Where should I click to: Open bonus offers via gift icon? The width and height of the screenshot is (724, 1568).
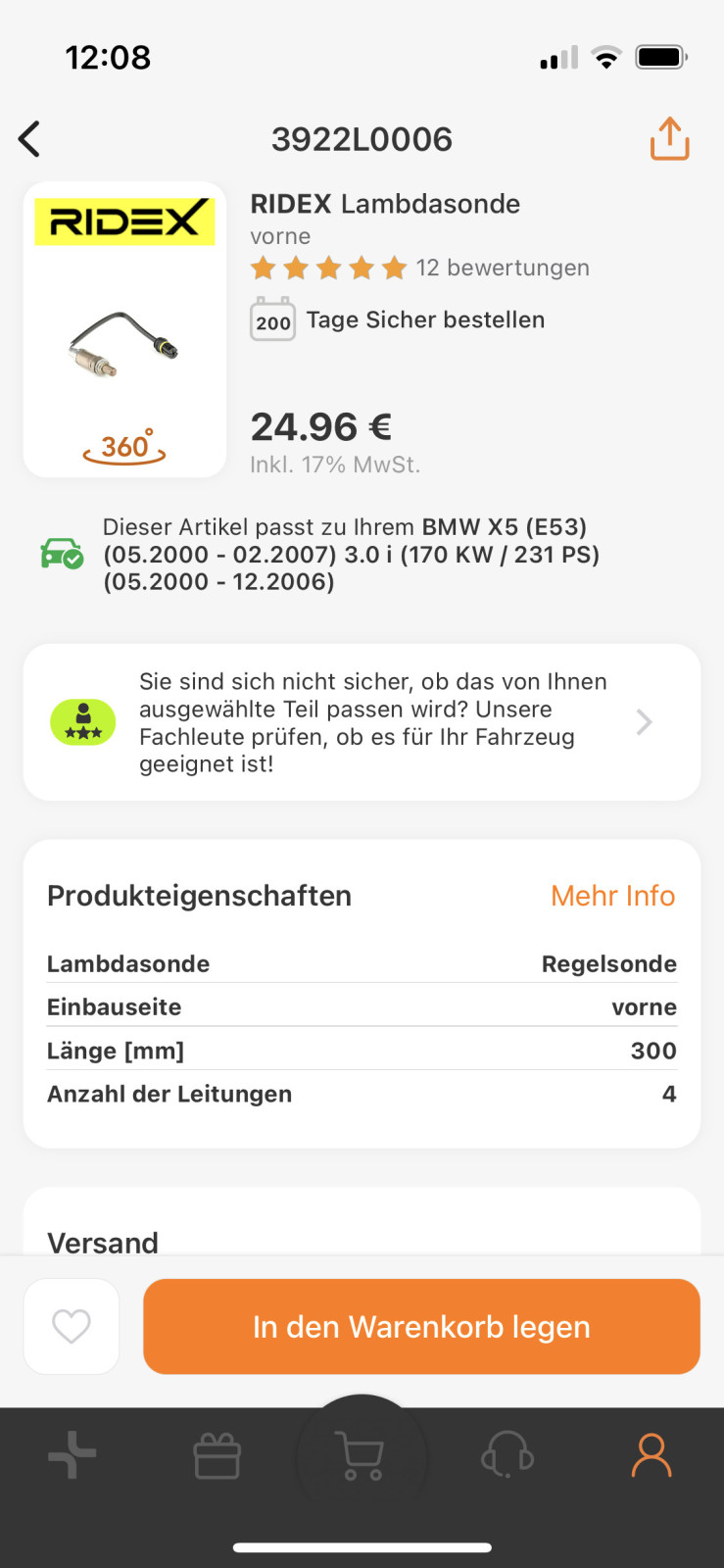pyautogui.click(x=217, y=1456)
